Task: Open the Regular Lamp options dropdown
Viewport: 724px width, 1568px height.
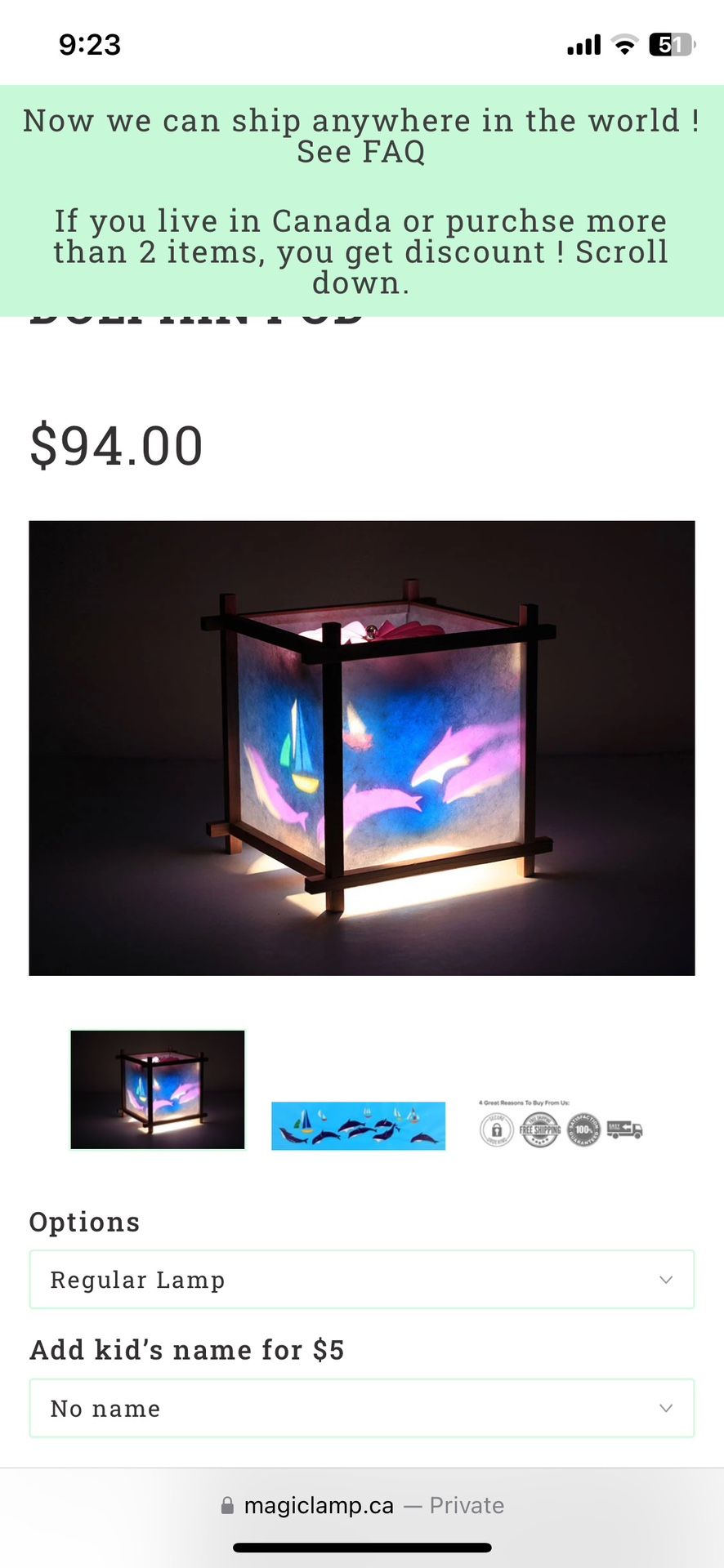Action: 362,1280
